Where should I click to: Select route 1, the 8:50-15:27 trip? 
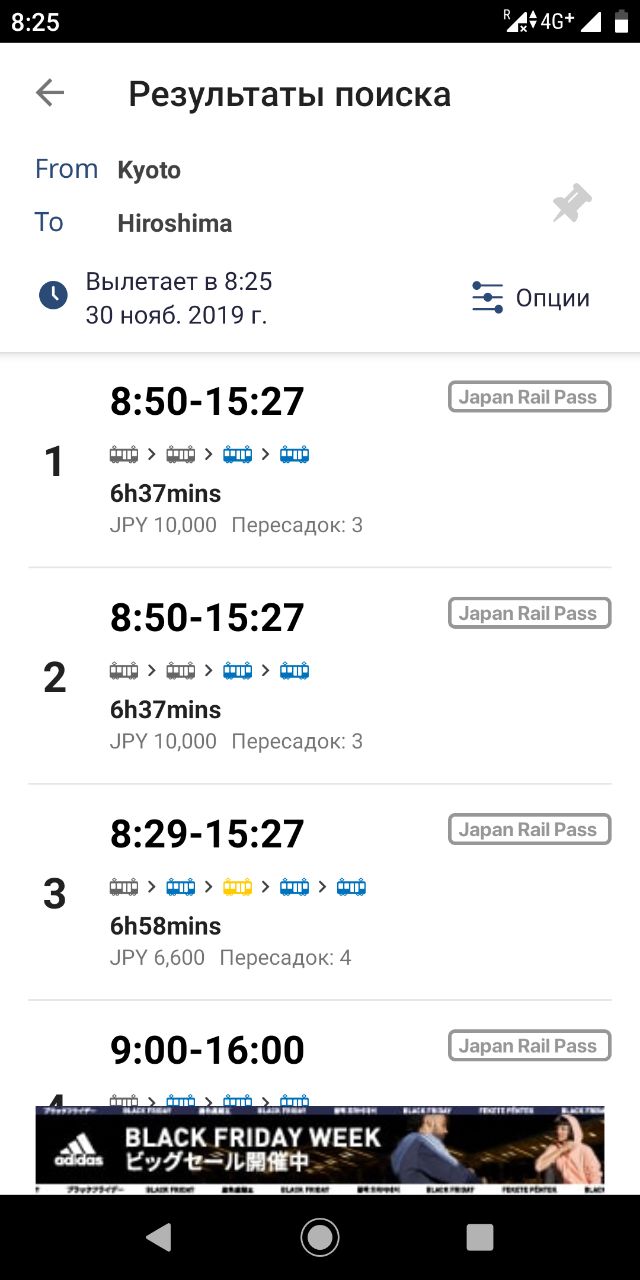click(320, 460)
